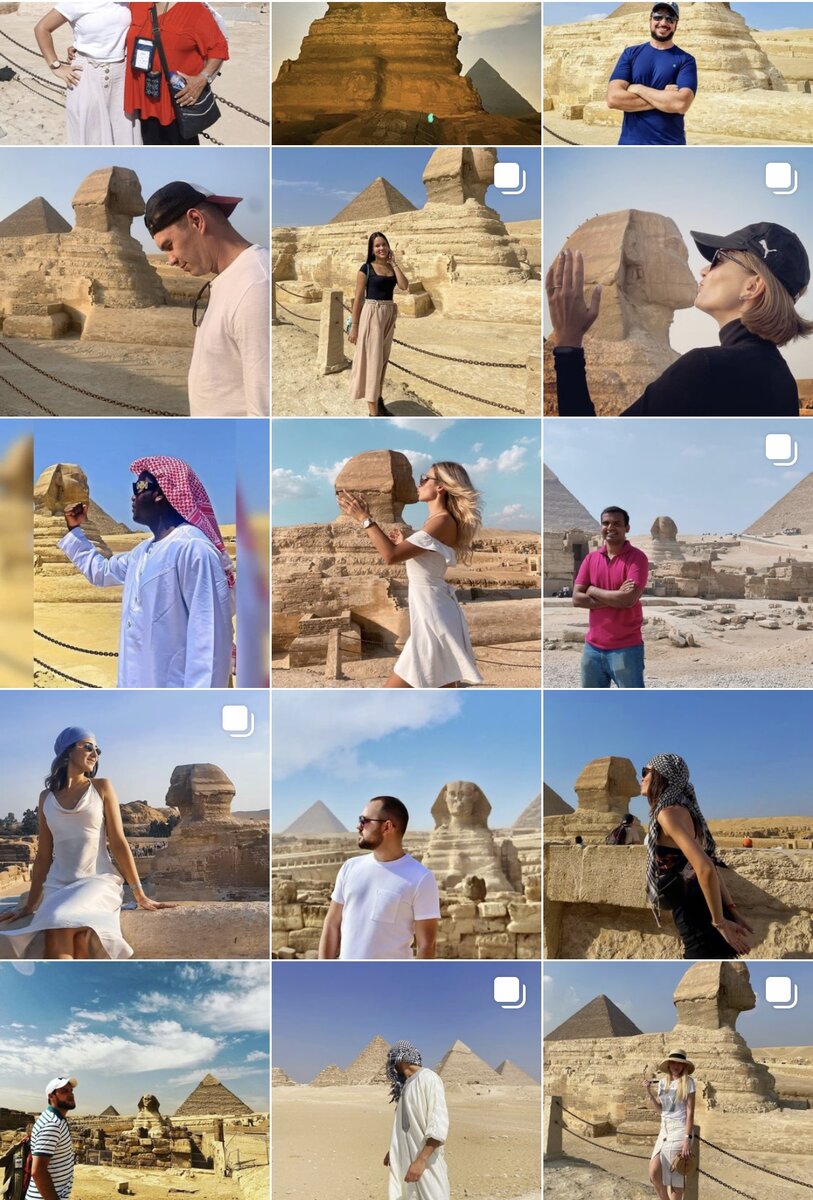Image resolution: width=813 pixels, height=1200 pixels.
Task: Click the carousel indicator on the pink polo man's post
Action: [781, 448]
